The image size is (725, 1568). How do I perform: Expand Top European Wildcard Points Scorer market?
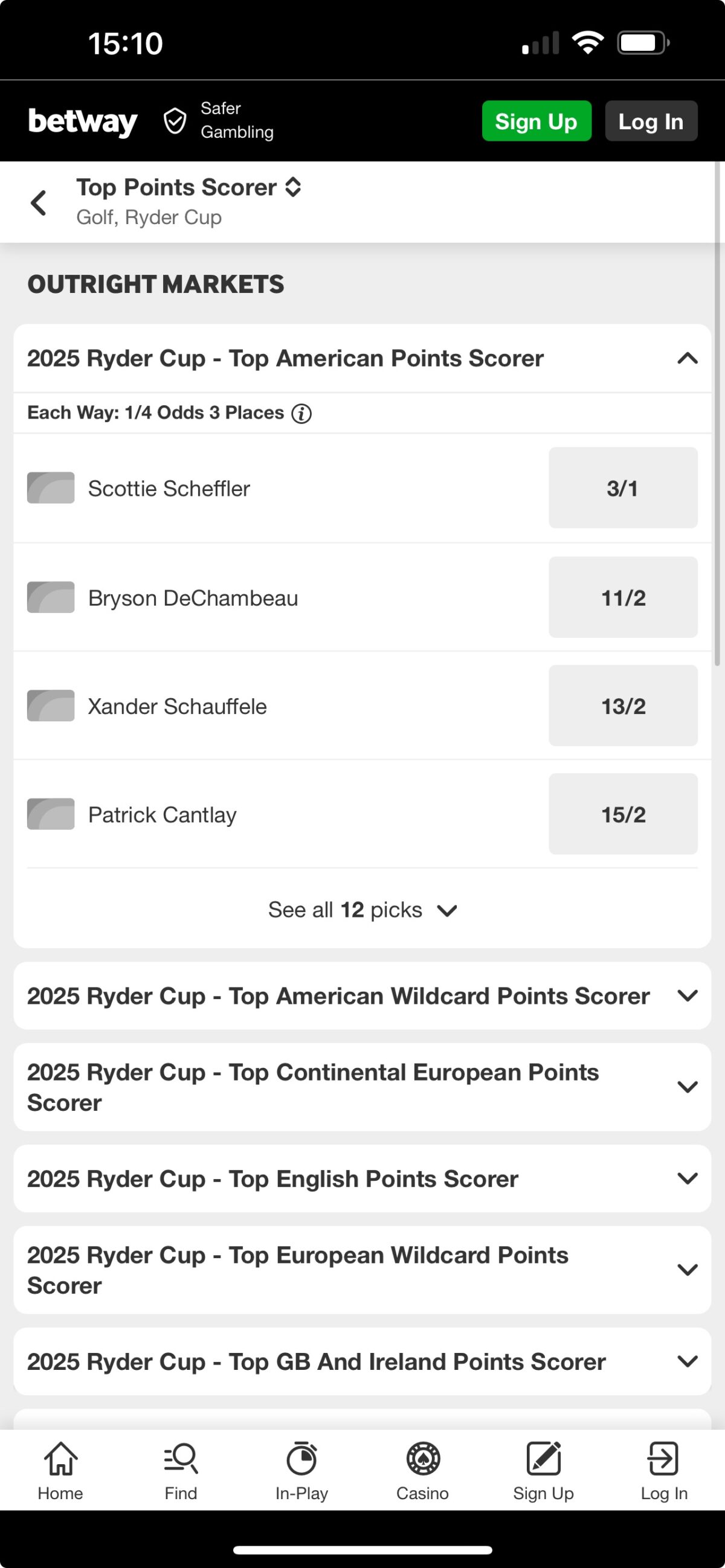coord(362,1270)
